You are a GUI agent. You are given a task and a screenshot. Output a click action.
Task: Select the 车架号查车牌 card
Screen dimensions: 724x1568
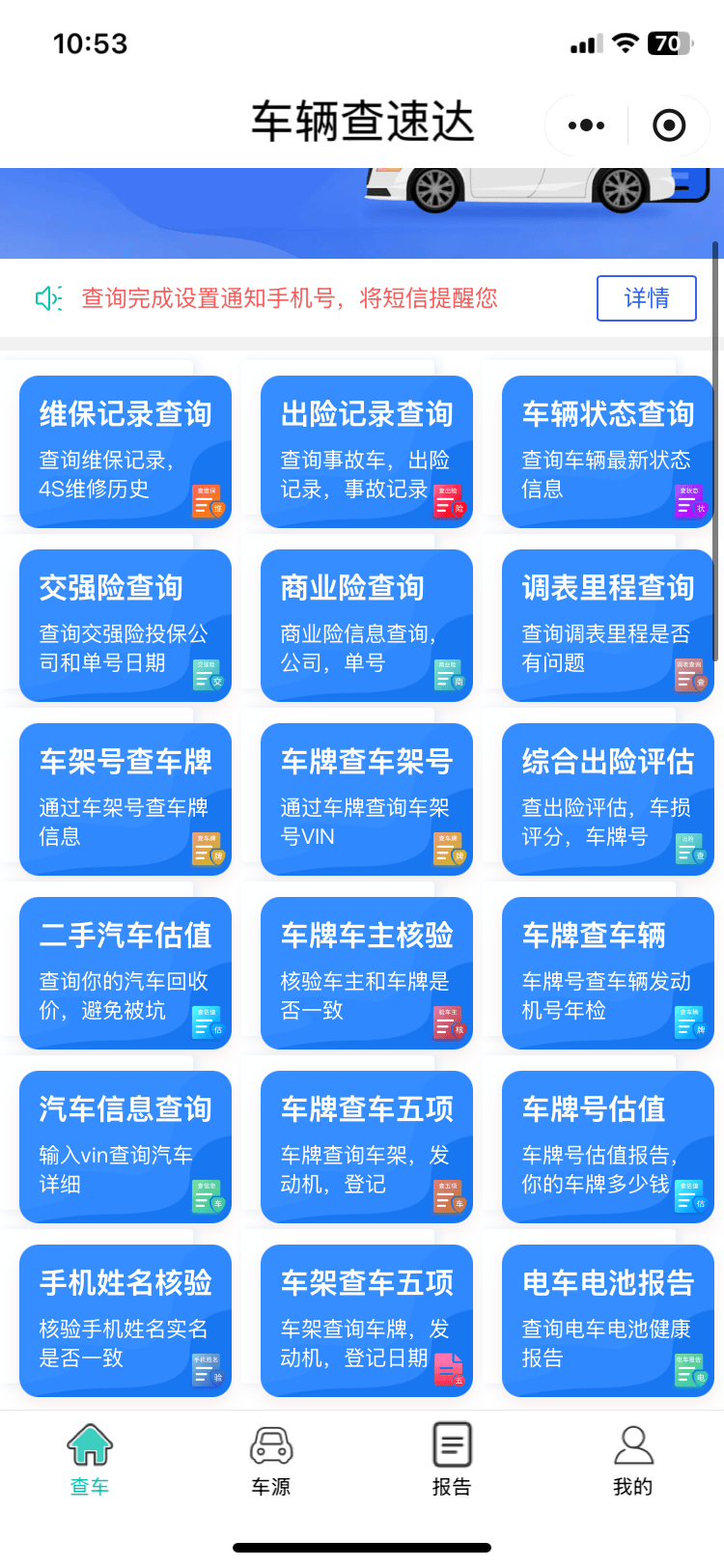[125, 798]
